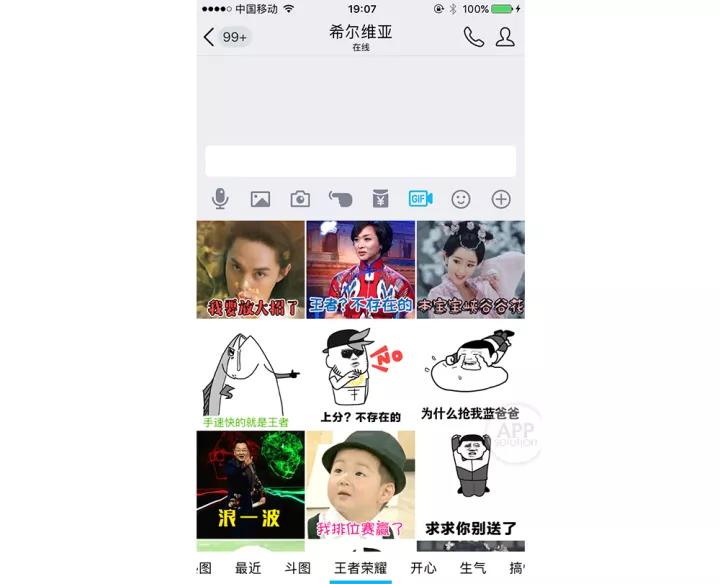Start a voice call with 希尔维亚
This screenshot has height=584, width=720.
[473, 37]
